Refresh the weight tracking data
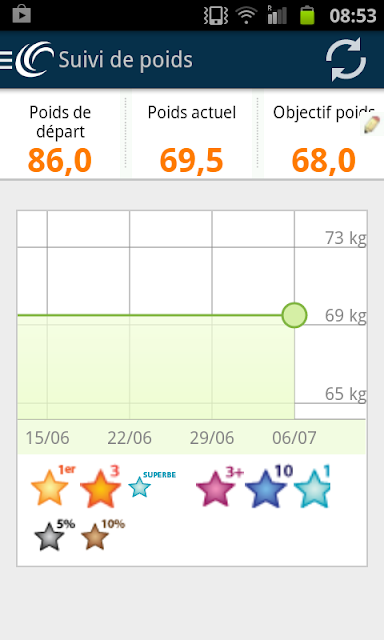Viewport: 384px width, 640px height. [x=346, y=60]
